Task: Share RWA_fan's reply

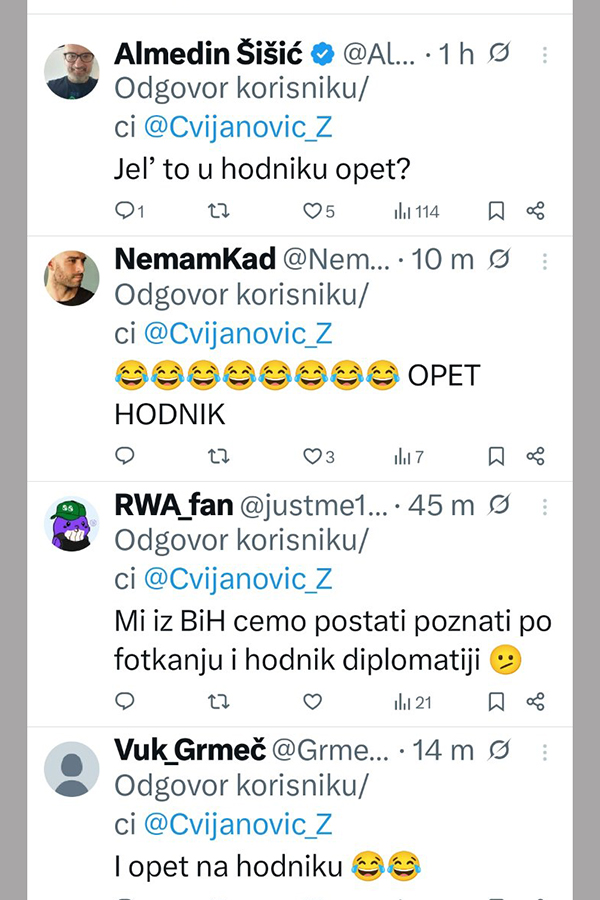Action: (x=535, y=701)
